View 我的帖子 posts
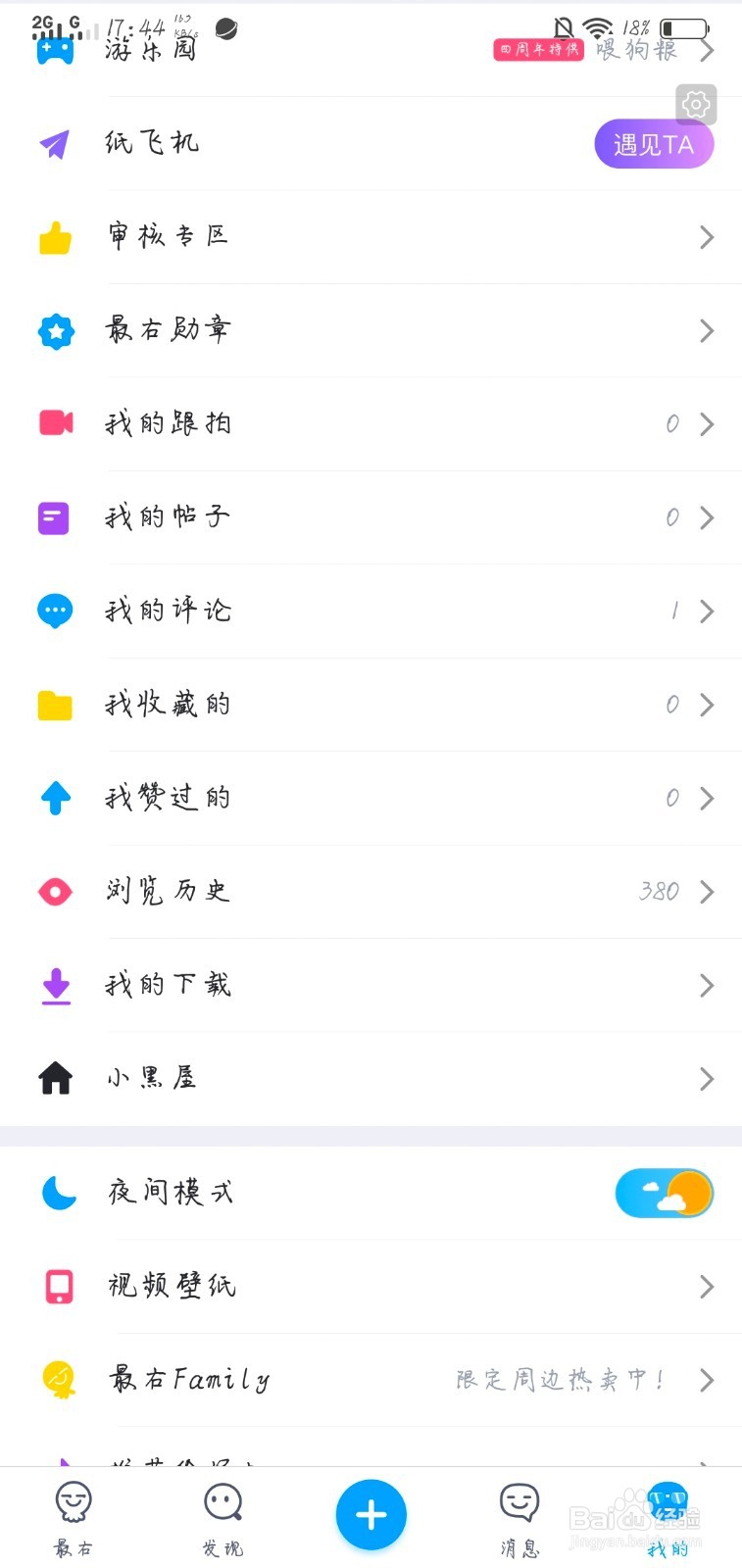The image size is (742, 1568). click(x=371, y=517)
